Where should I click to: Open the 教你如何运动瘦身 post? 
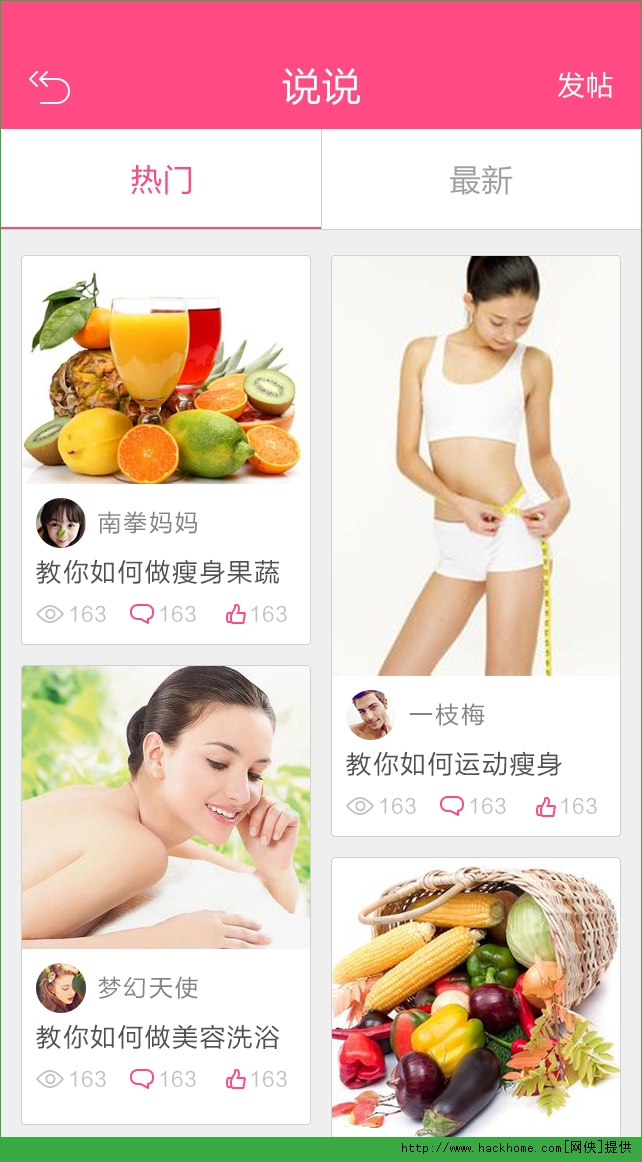[x=454, y=764]
